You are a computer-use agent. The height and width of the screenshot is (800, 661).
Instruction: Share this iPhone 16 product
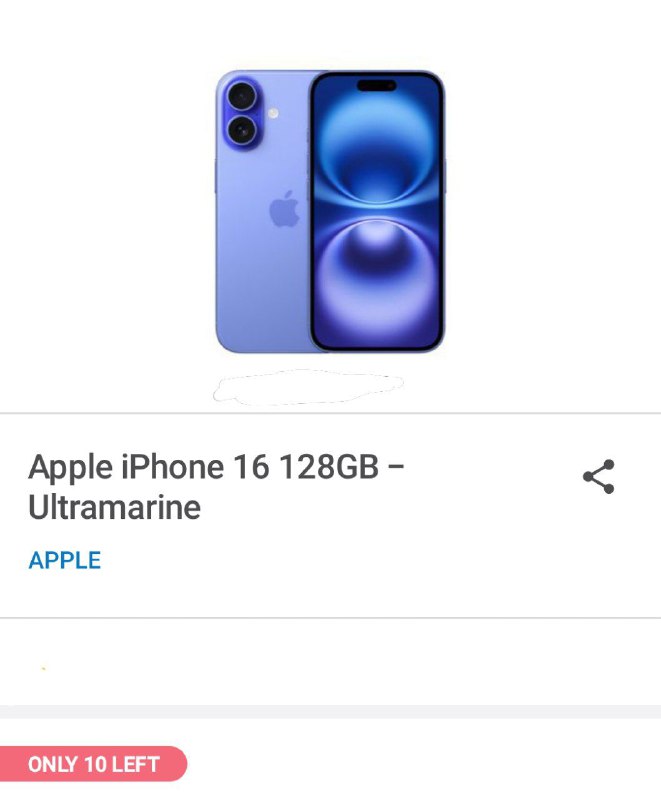point(598,477)
